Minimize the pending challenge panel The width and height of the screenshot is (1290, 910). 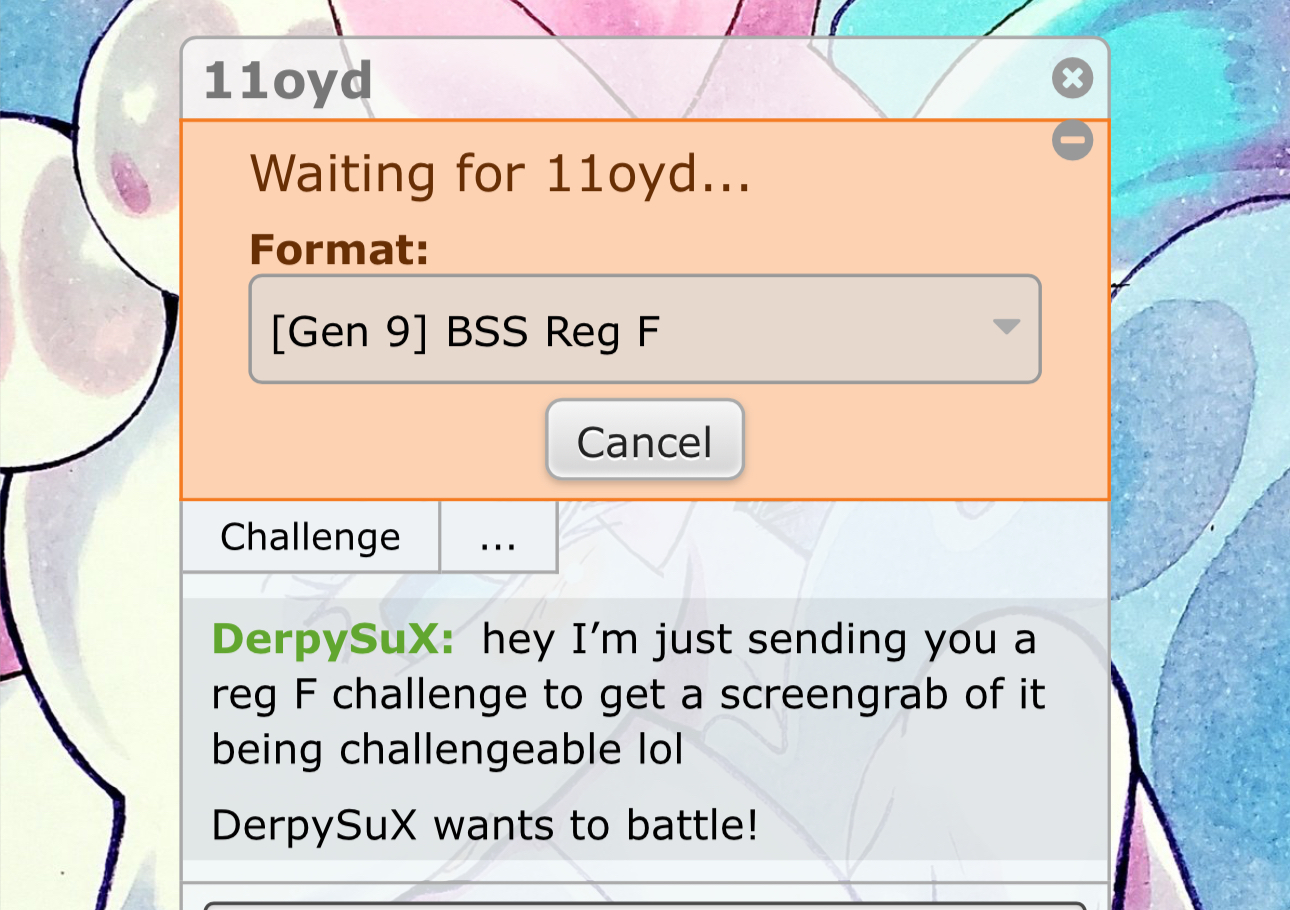tap(1072, 141)
